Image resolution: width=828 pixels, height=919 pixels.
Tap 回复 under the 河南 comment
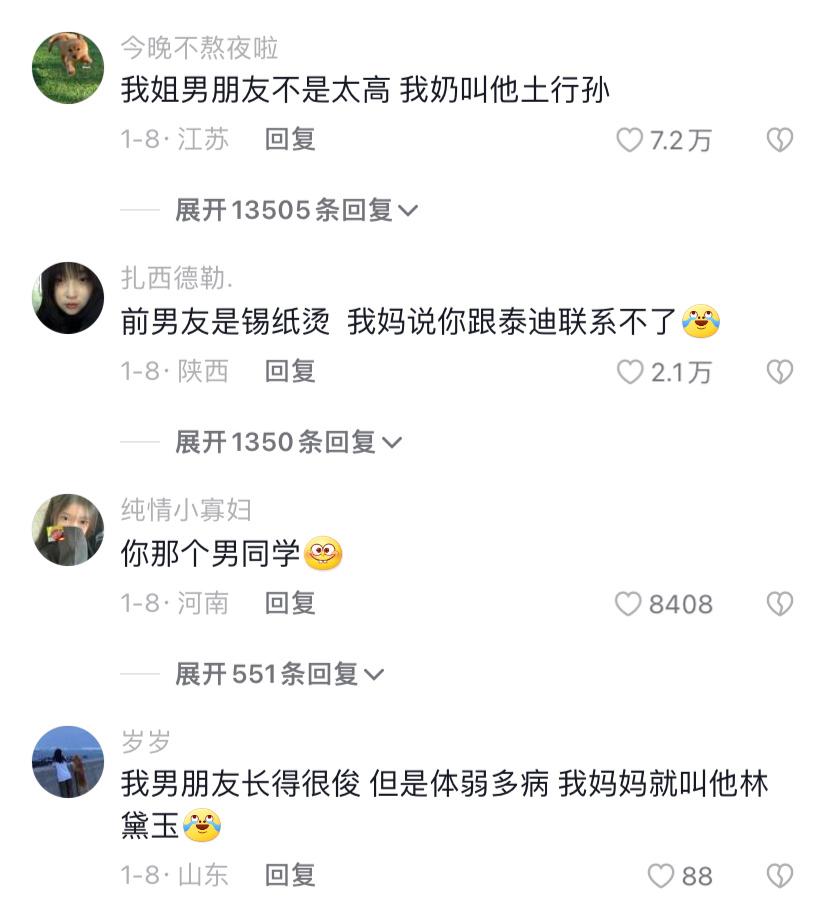tap(289, 603)
